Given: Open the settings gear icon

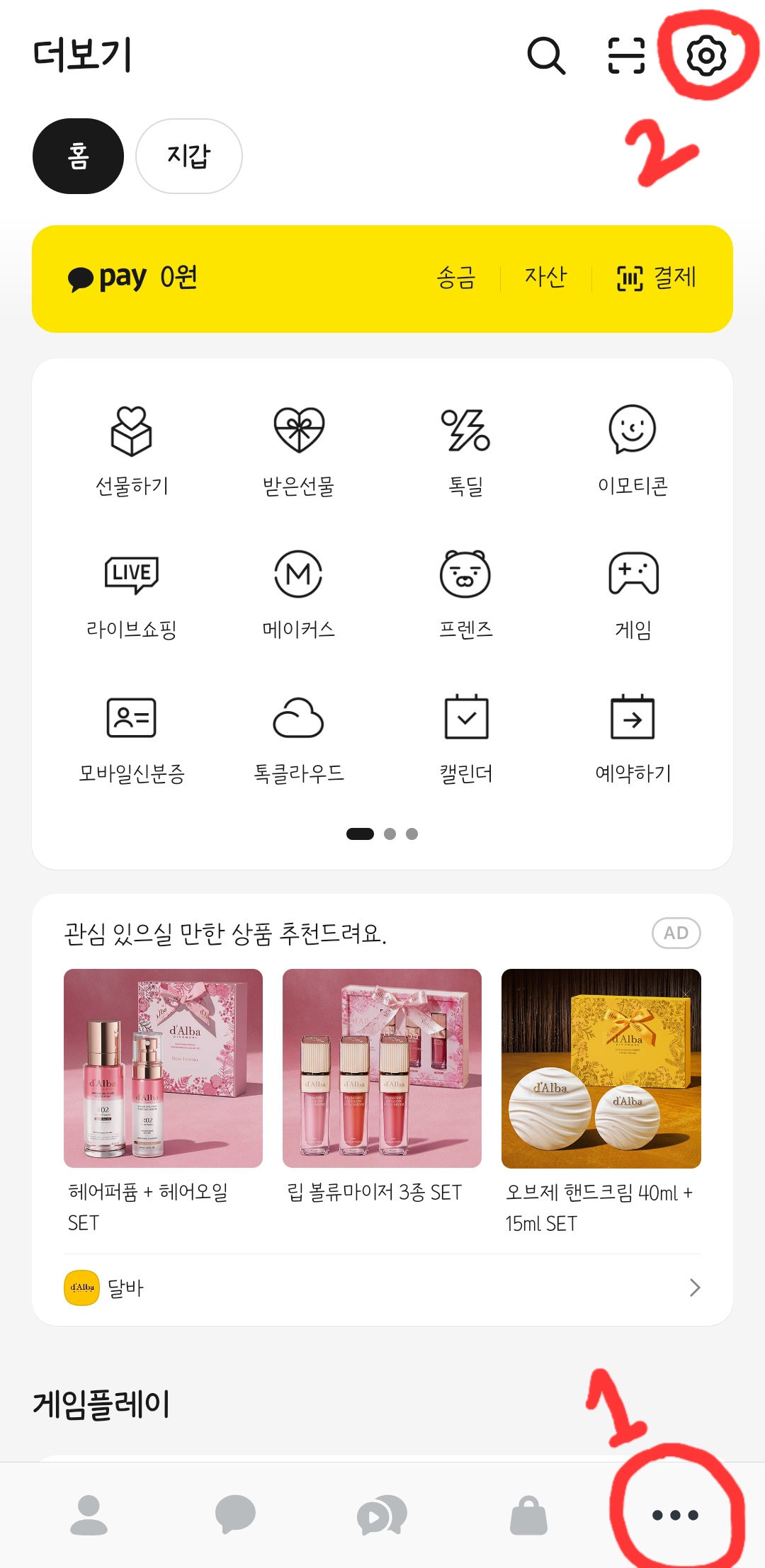Looking at the screenshot, I should coord(705,58).
